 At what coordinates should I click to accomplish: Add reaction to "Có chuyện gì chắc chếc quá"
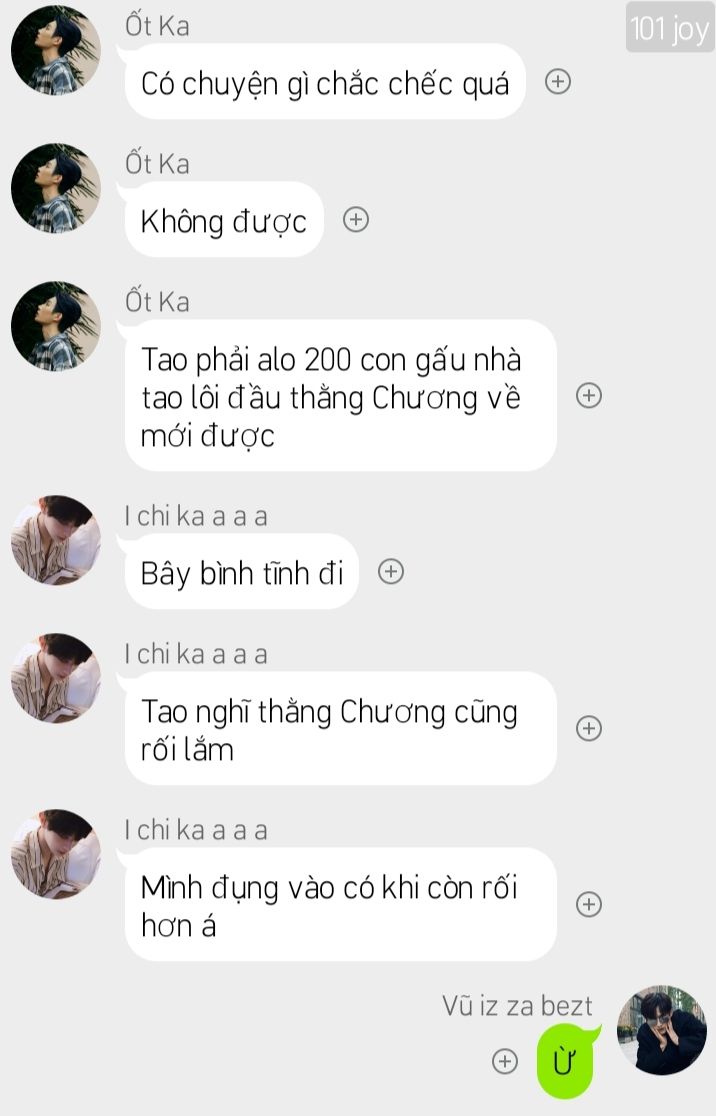tap(558, 82)
